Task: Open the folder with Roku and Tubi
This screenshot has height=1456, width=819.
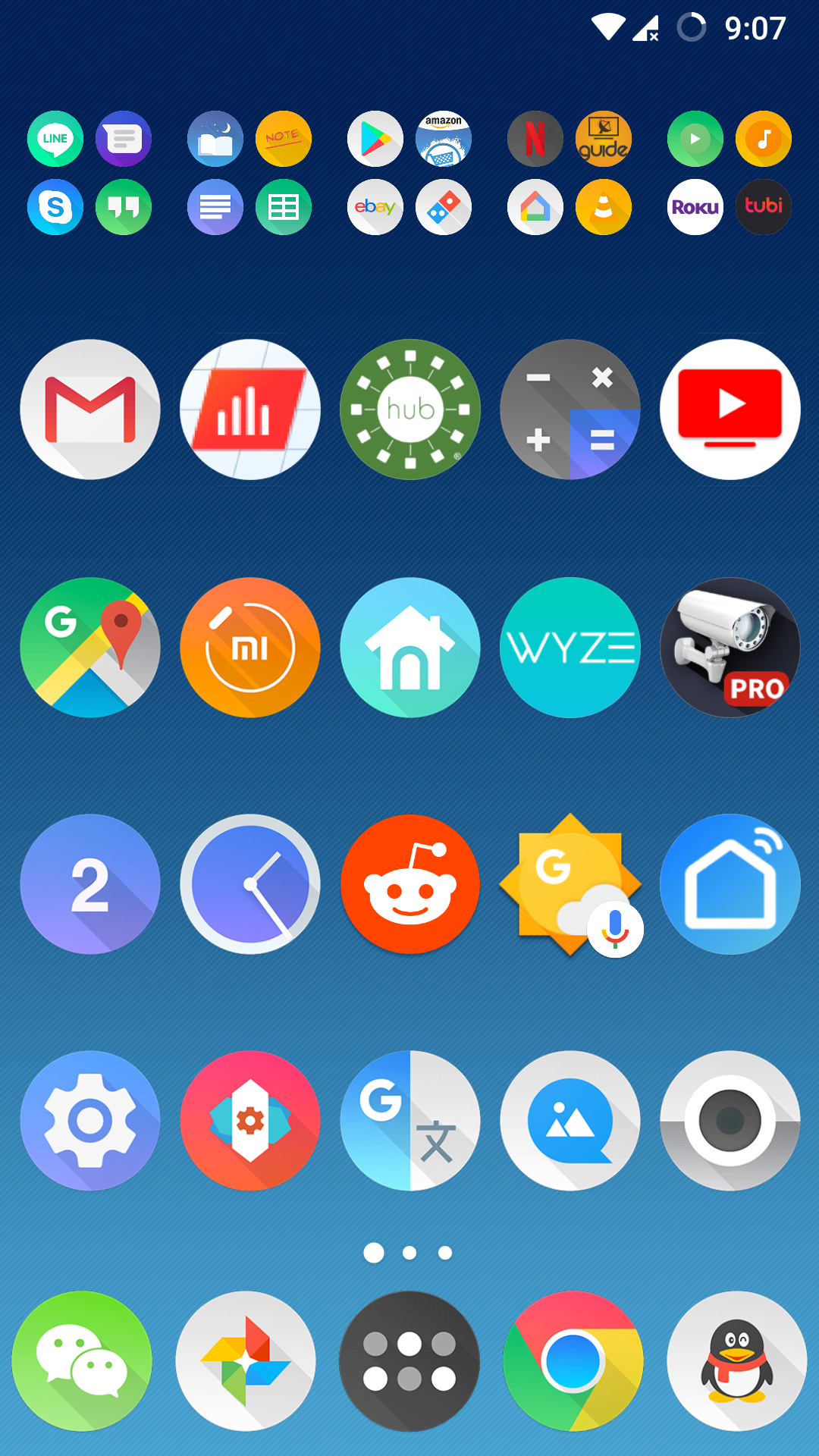Action: [x=730, y=173]
